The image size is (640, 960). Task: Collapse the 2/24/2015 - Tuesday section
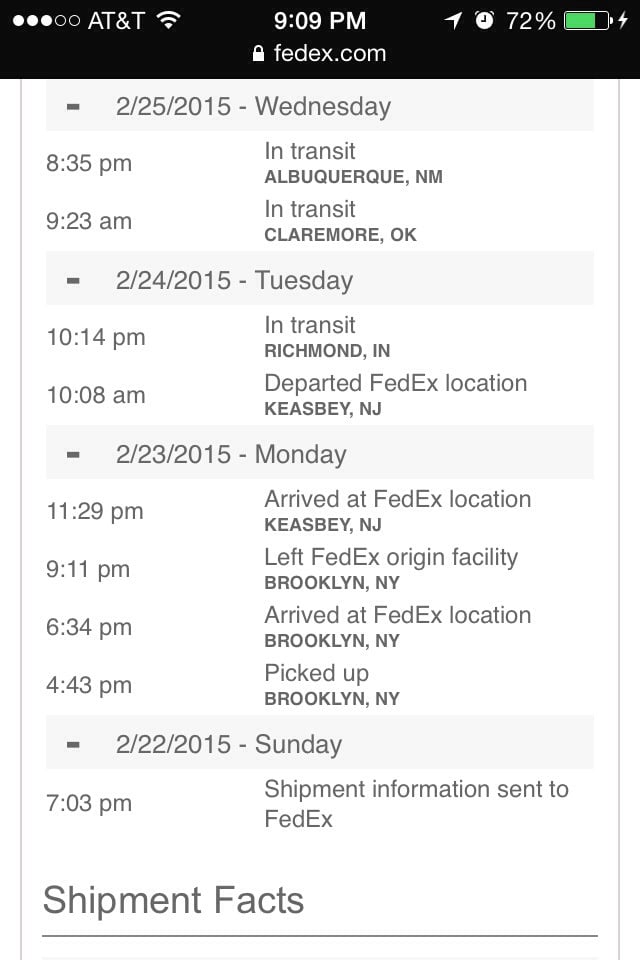[73, 281]
